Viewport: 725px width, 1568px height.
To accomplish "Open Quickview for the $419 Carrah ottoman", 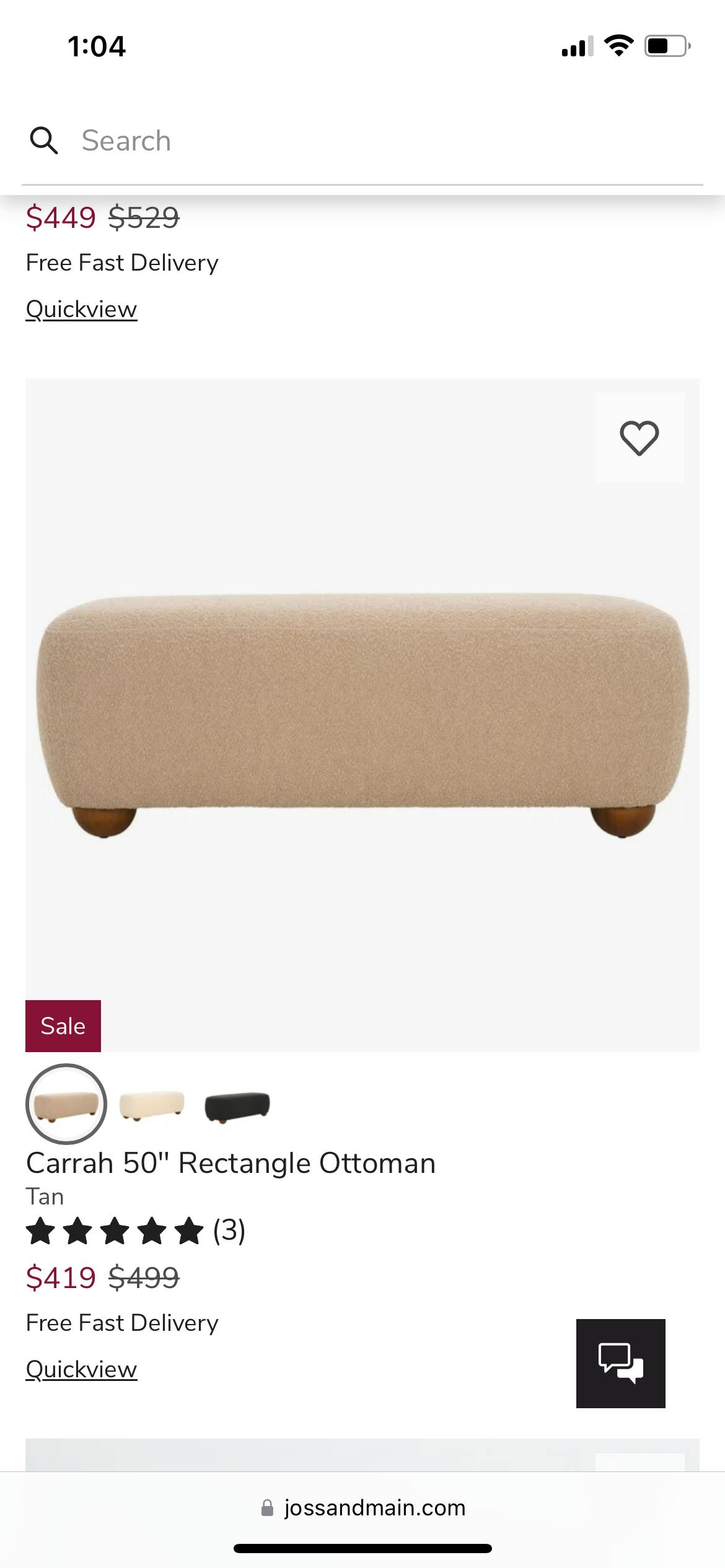I will click(81, 1369).
